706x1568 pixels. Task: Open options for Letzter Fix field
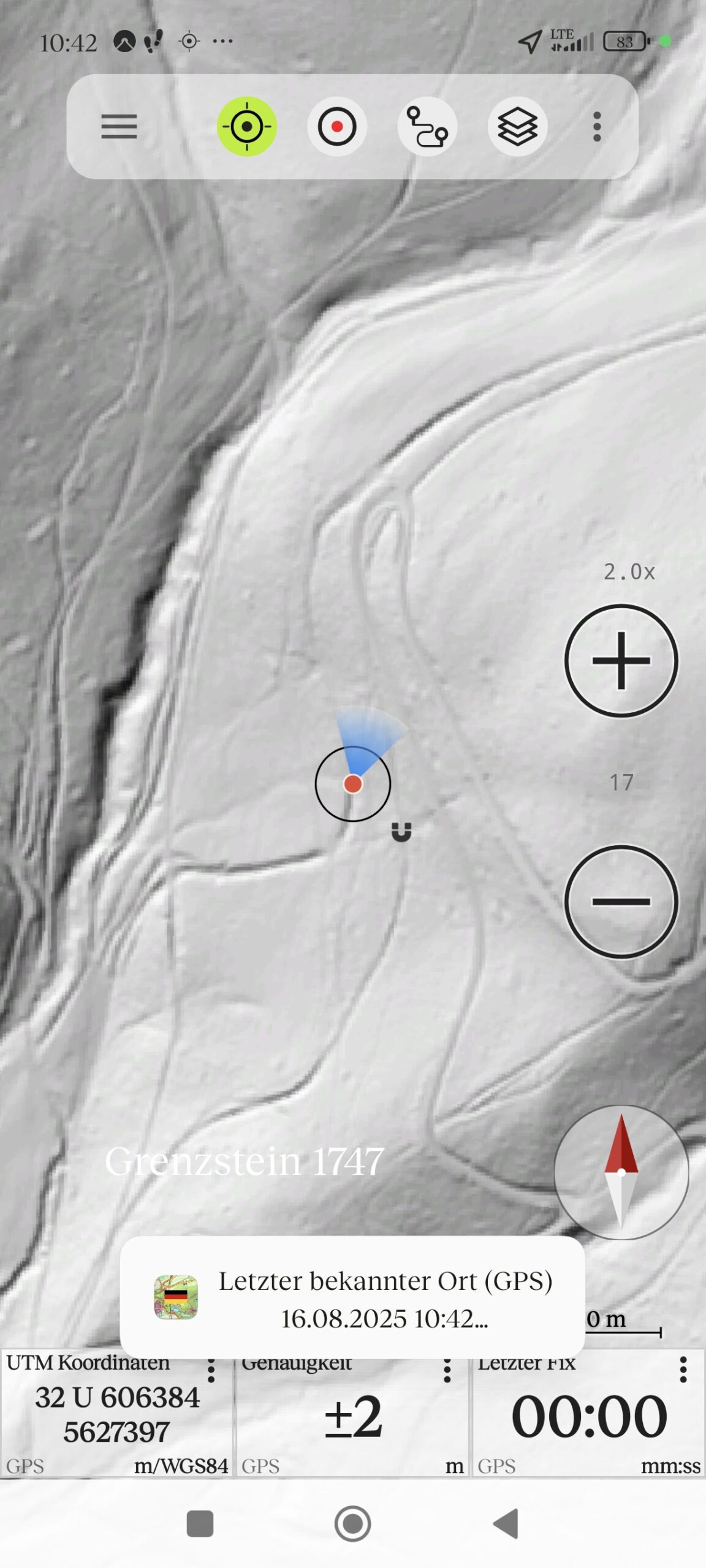click(683, 1370)
